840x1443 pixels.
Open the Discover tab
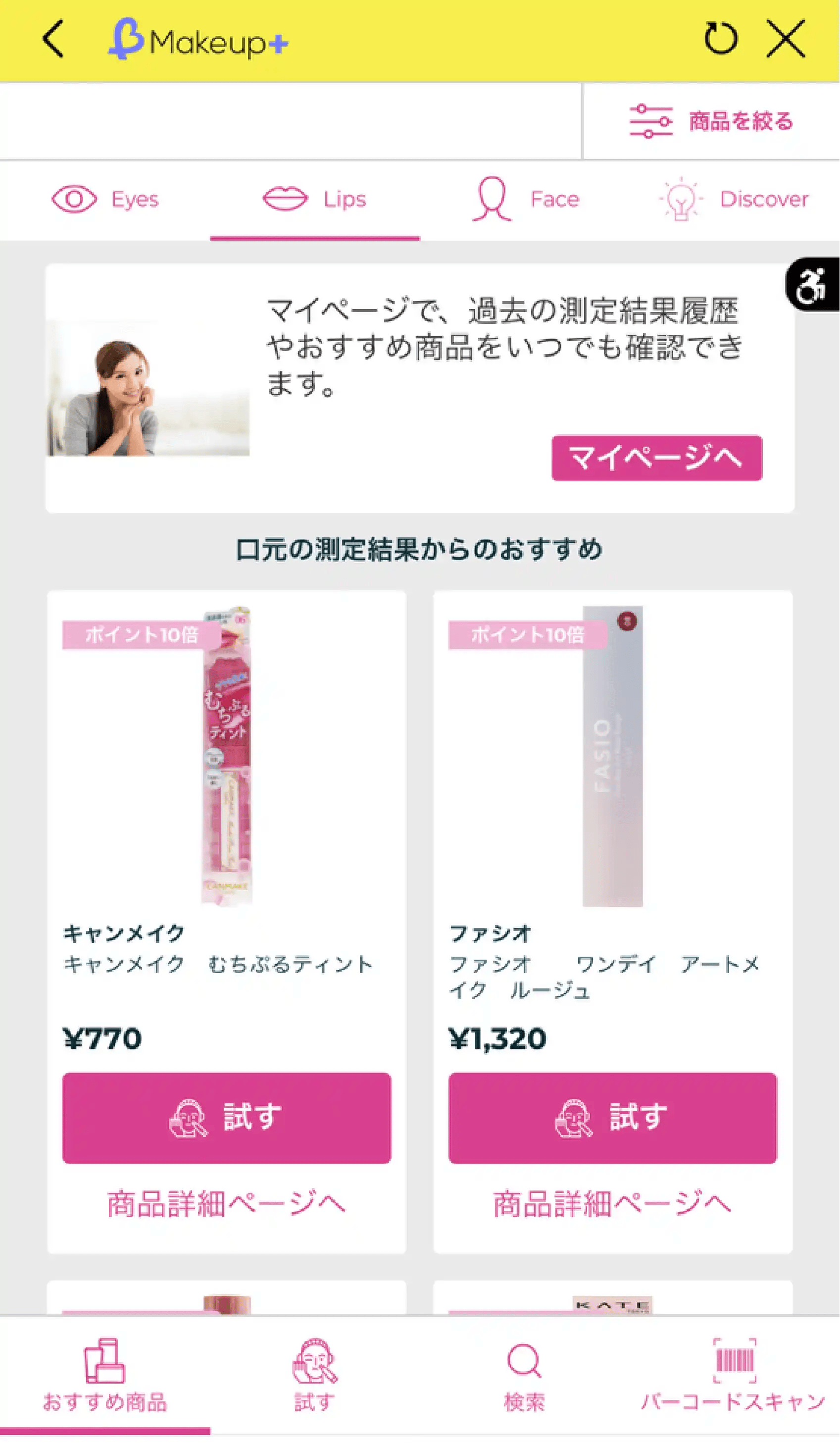tap(735, 200)
